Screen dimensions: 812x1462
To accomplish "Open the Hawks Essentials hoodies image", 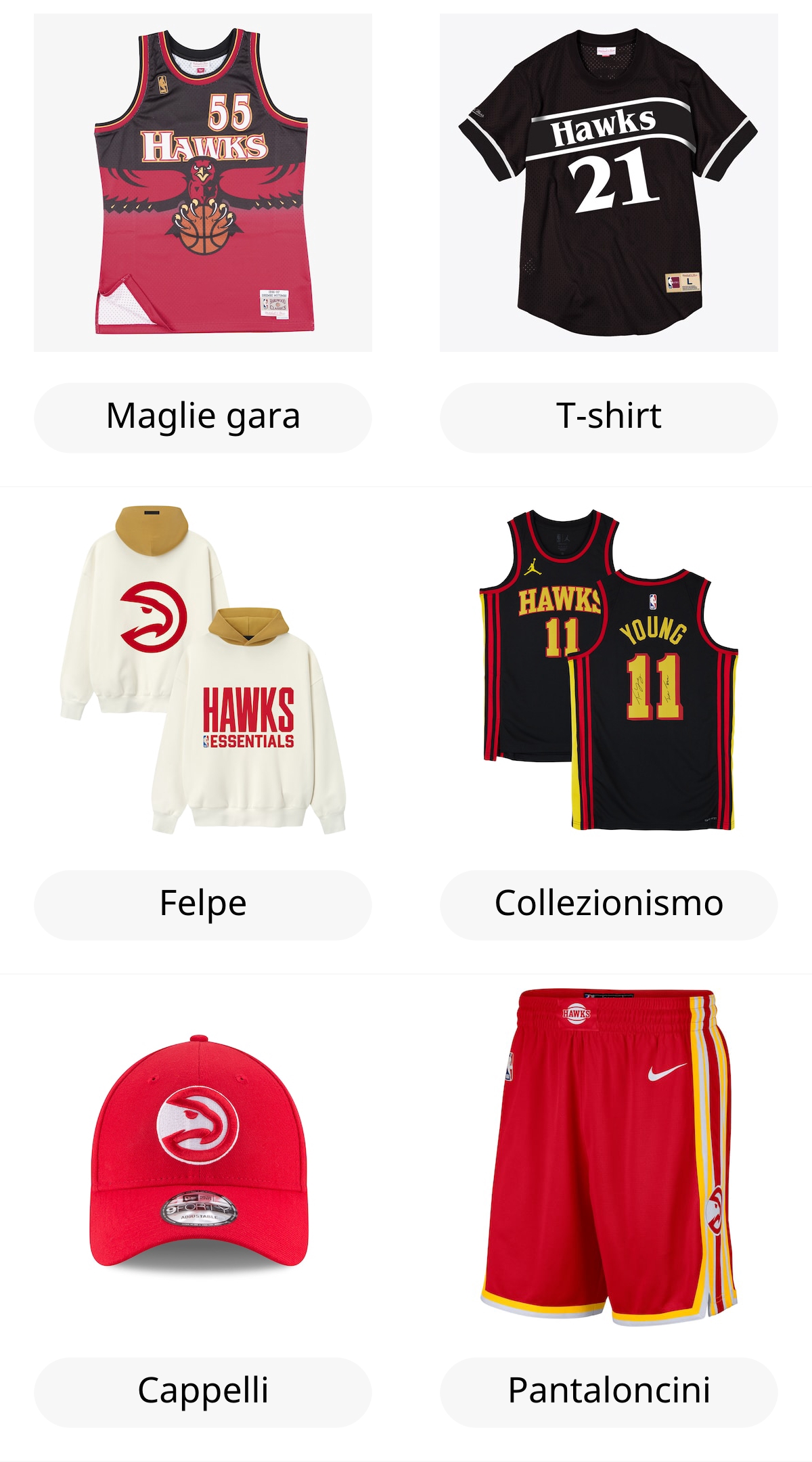I will point(203,670).
